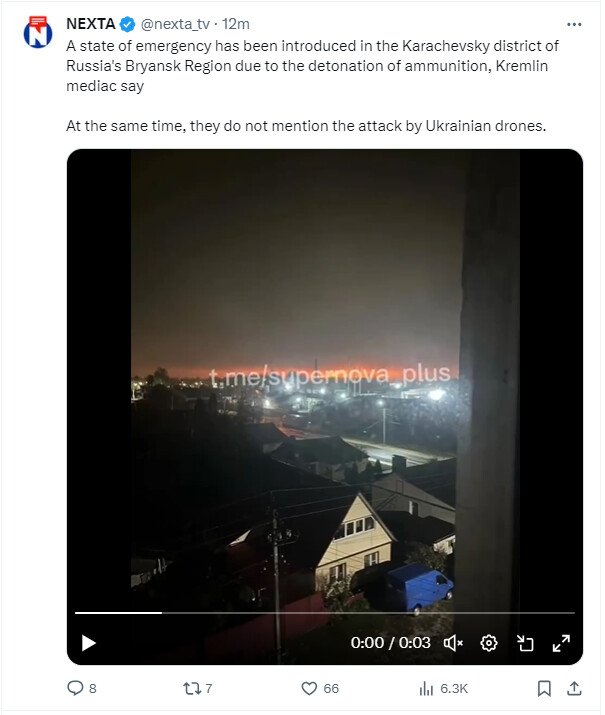Viewport: 605px width, 715px height.
Task: Share this tweet
Action: pyautogui.click(x=575, y=688)
